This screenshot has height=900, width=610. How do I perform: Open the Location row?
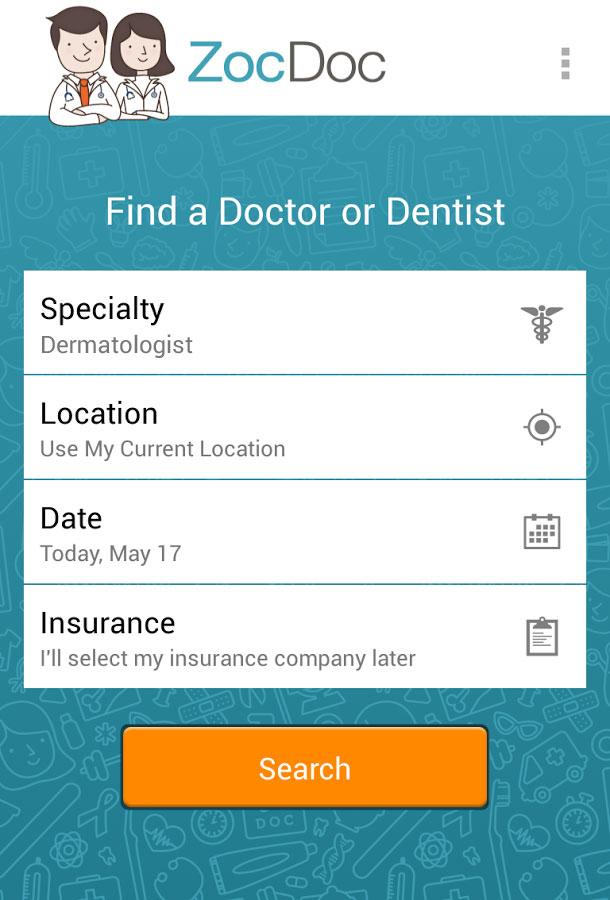pos(304,429)
